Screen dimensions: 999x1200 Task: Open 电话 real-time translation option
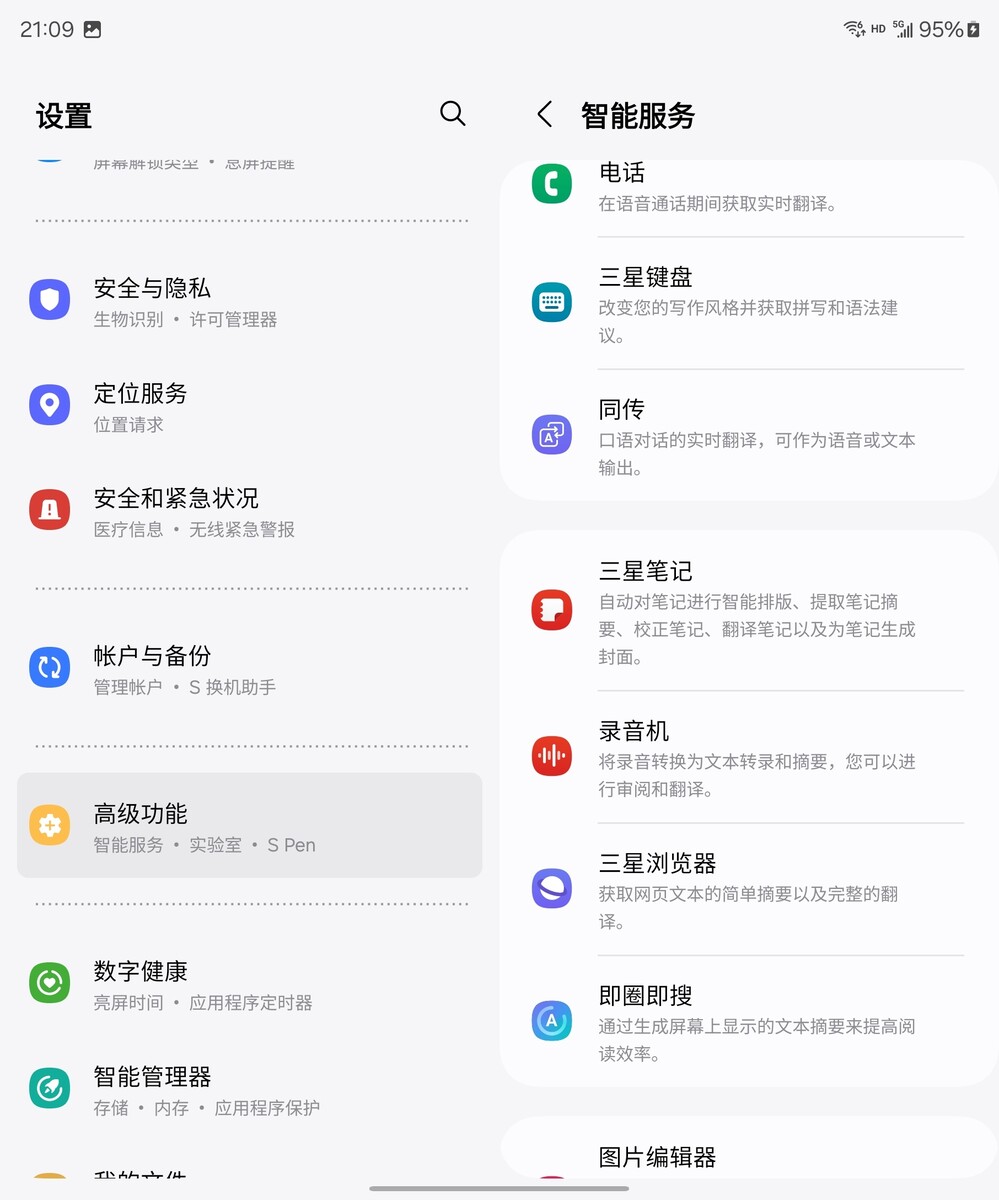750,188
